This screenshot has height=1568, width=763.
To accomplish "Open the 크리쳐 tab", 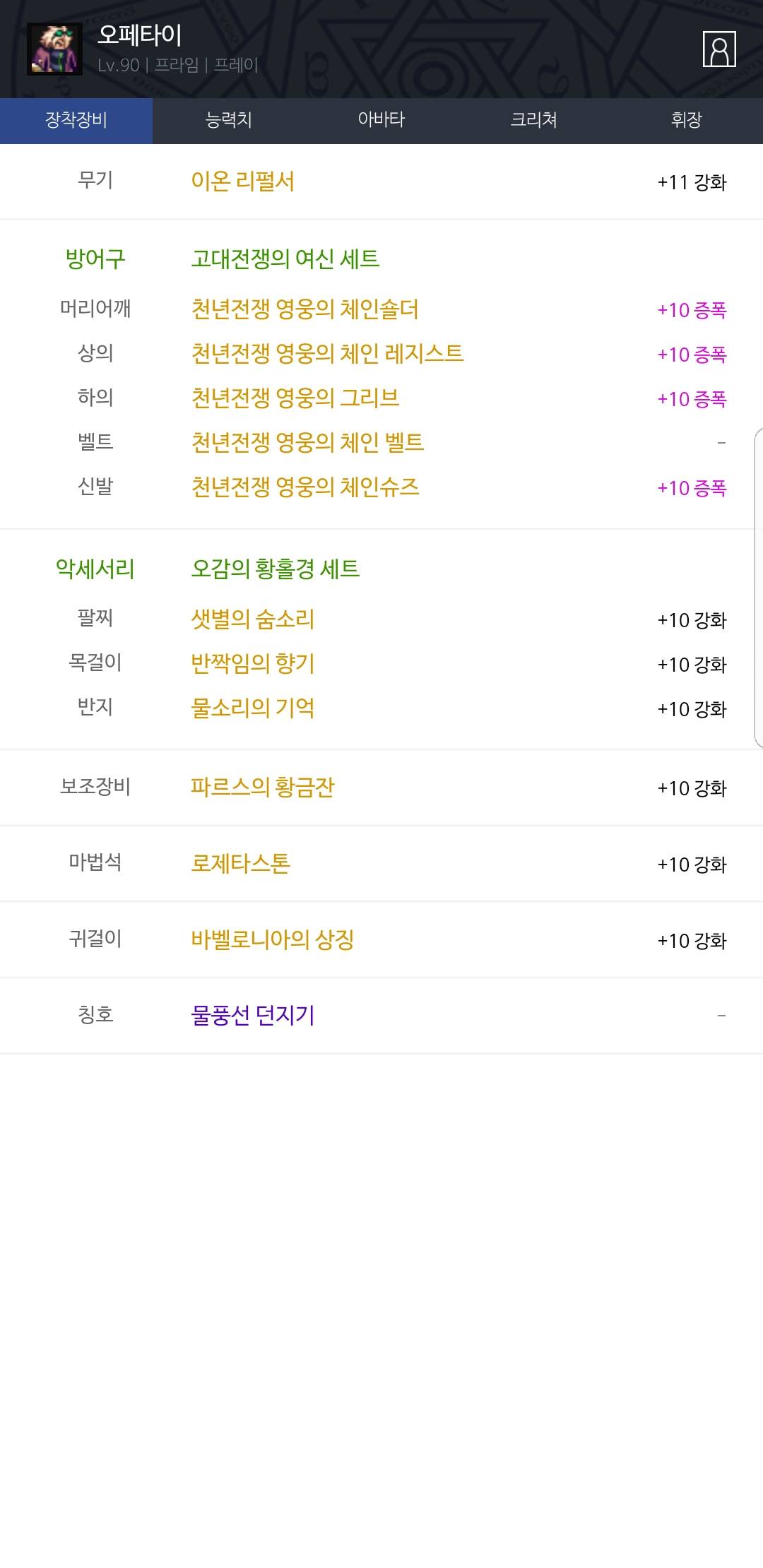I will (533, 120).
